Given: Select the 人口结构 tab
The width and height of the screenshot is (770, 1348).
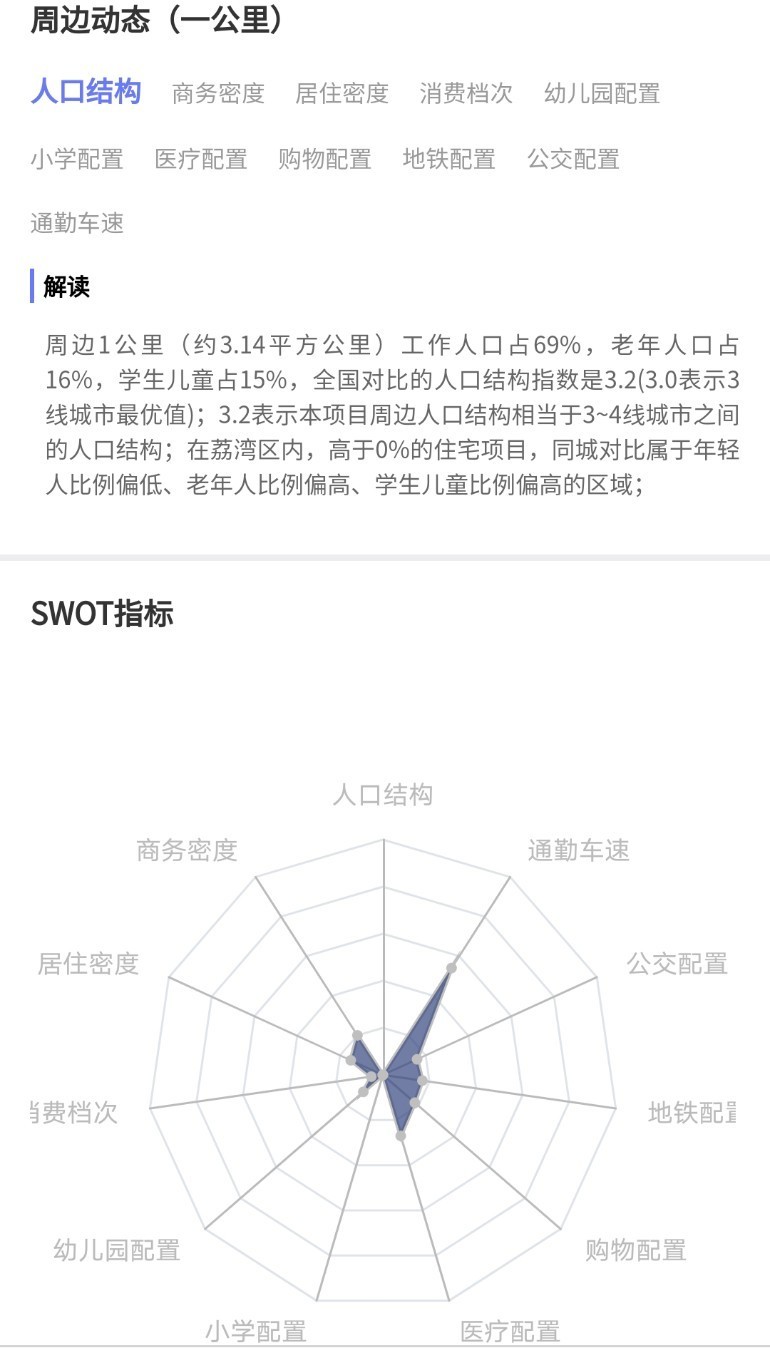Looking at the screenshot, I should click(x=86, y=93).
